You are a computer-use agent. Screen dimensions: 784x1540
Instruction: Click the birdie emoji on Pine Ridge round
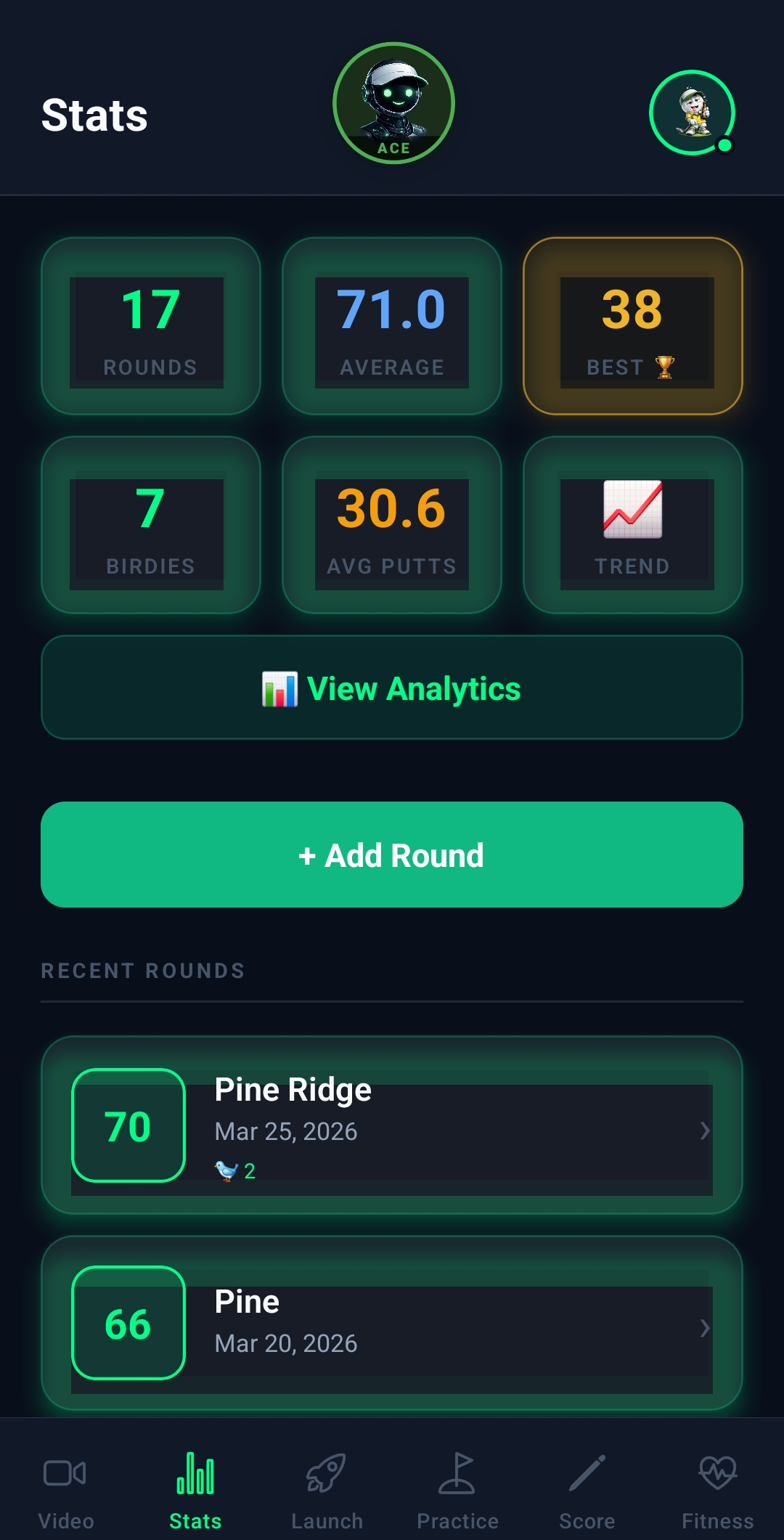coord(227,1170)
